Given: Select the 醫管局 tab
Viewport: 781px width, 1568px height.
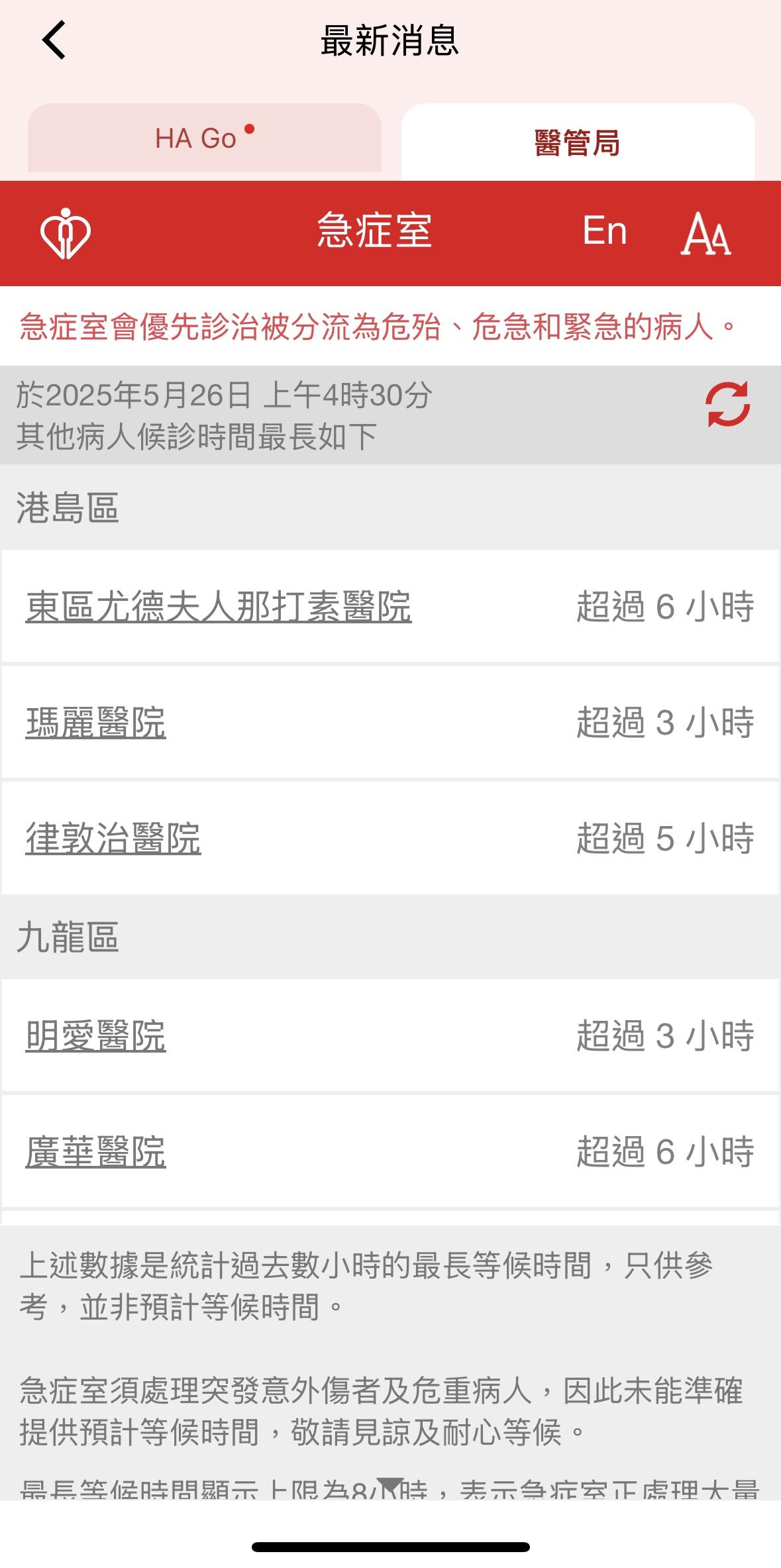Looking at the screenshot, I should (578, 142).
